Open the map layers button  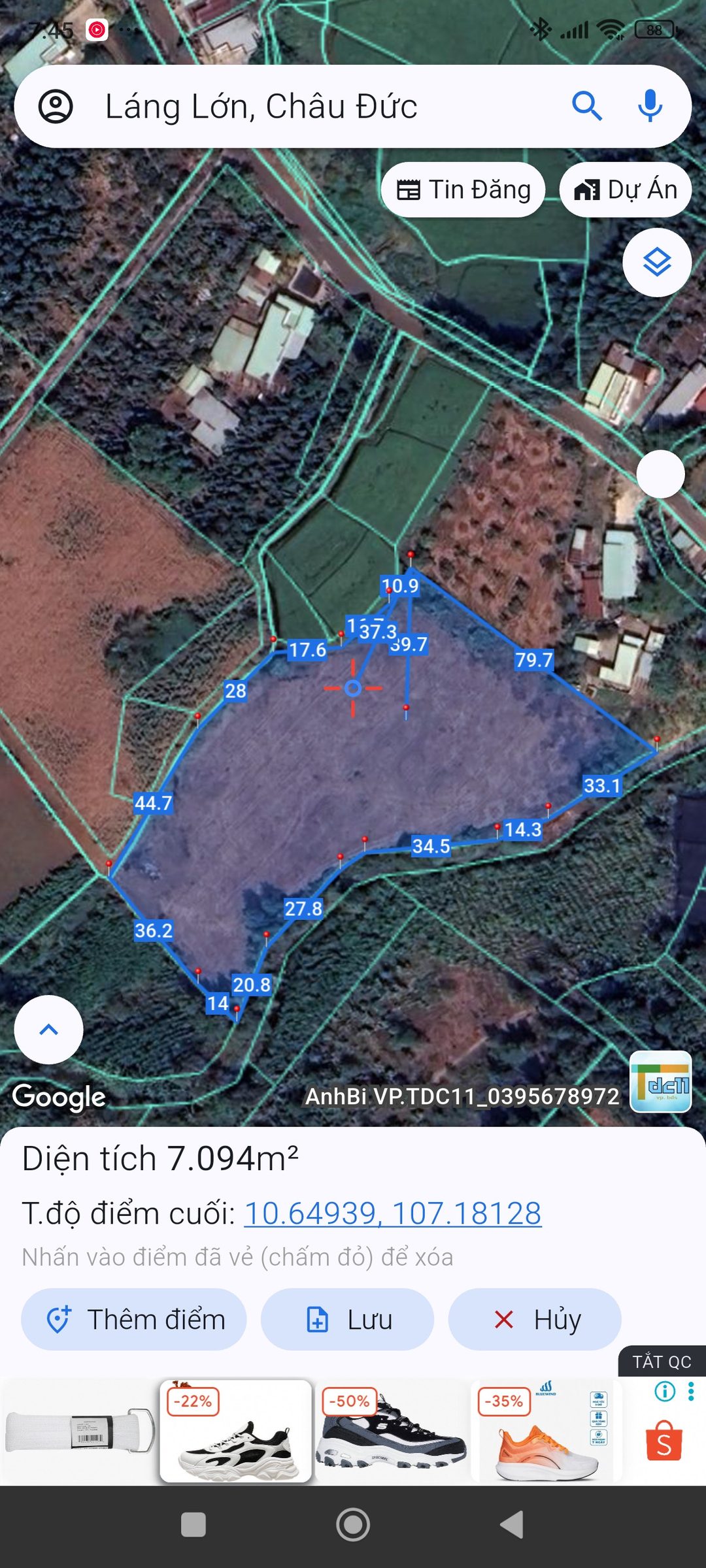click(x=657, y=263)
